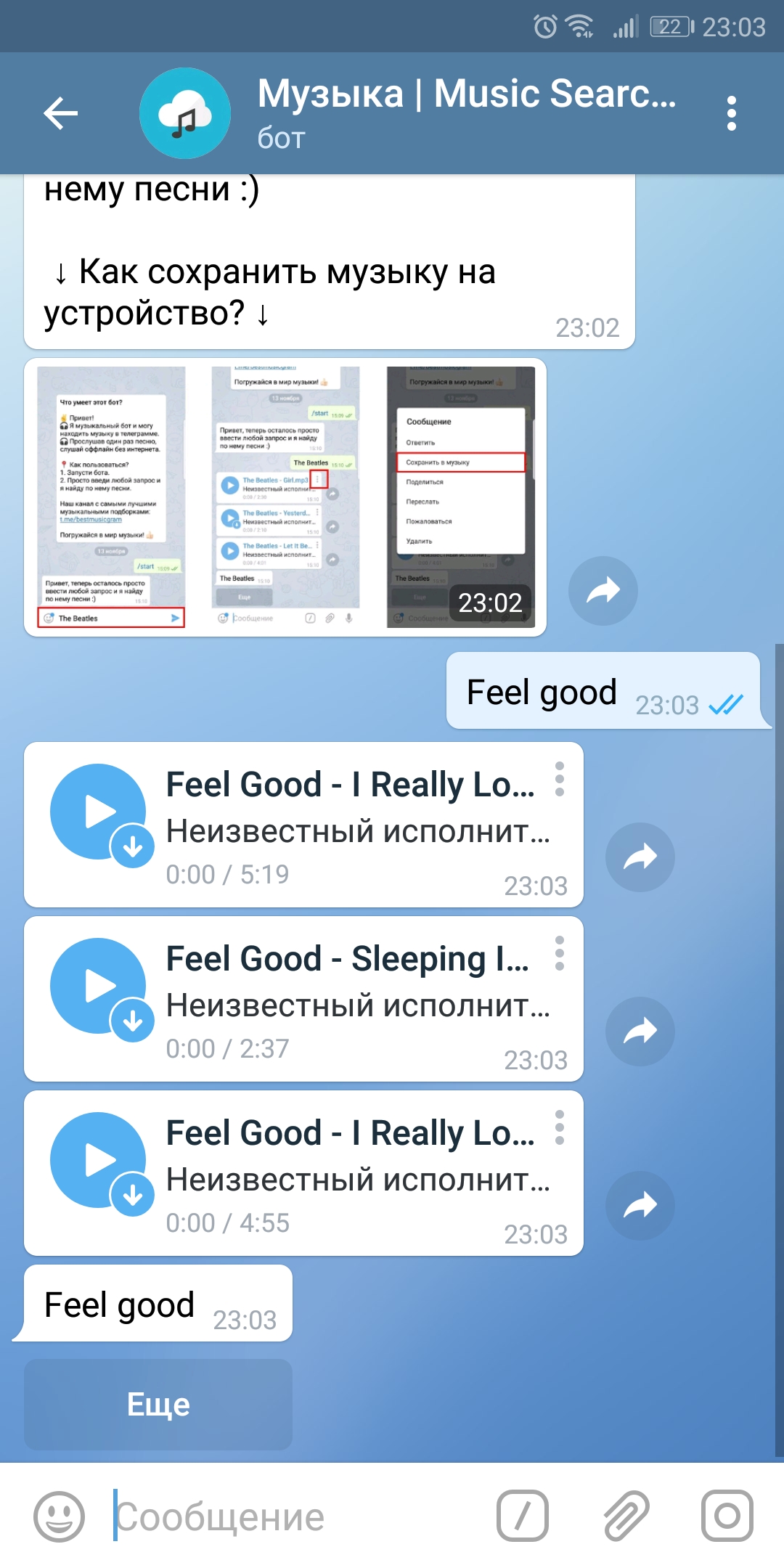784x1568 pixels.
Task: Forward the 5:19 Feel Good track
Action: click(640, 857)
